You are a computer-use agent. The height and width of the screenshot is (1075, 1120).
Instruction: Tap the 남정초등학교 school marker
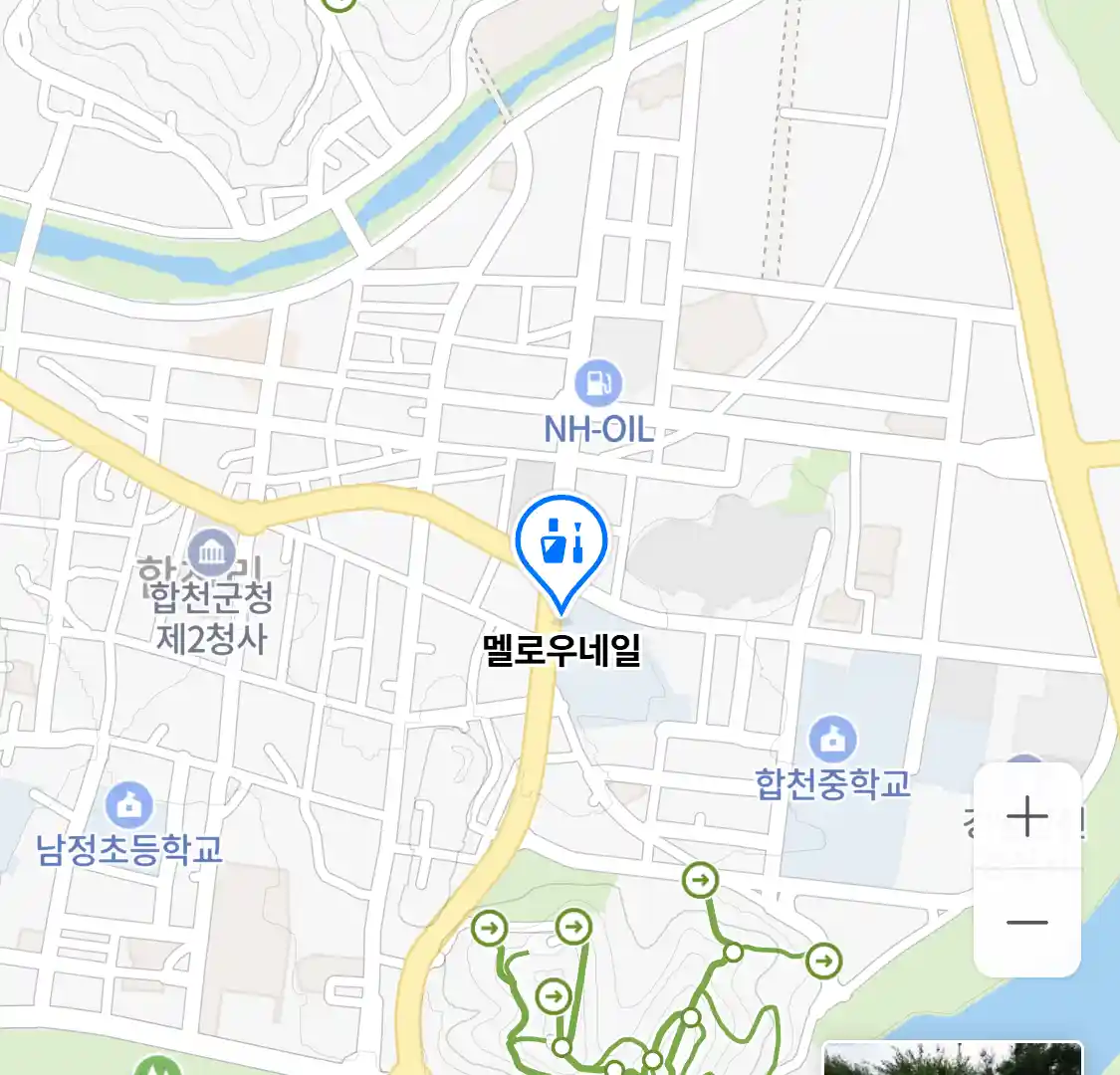tap(128, 805)
